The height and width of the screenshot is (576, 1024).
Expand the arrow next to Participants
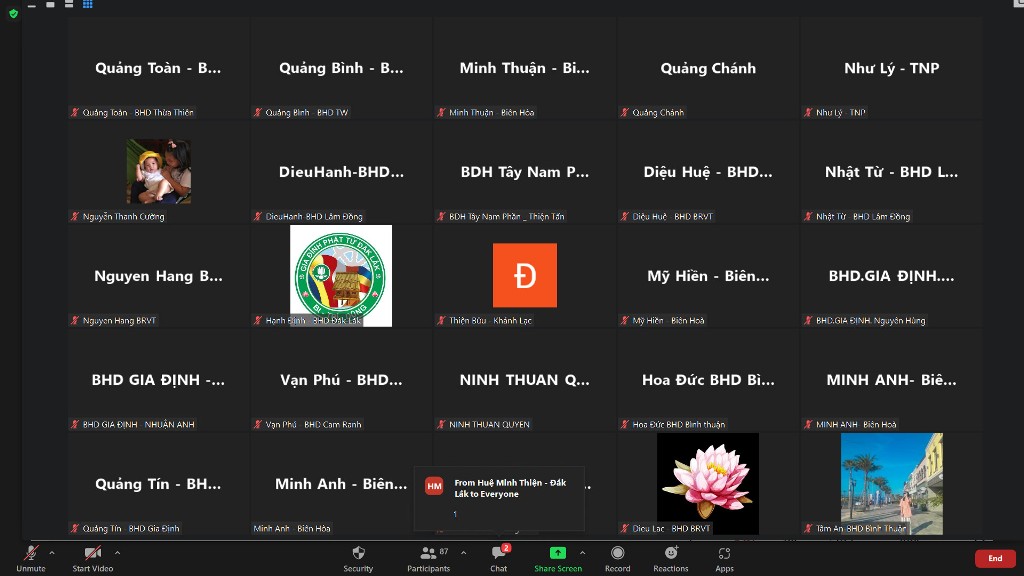(x=464, y=553)
